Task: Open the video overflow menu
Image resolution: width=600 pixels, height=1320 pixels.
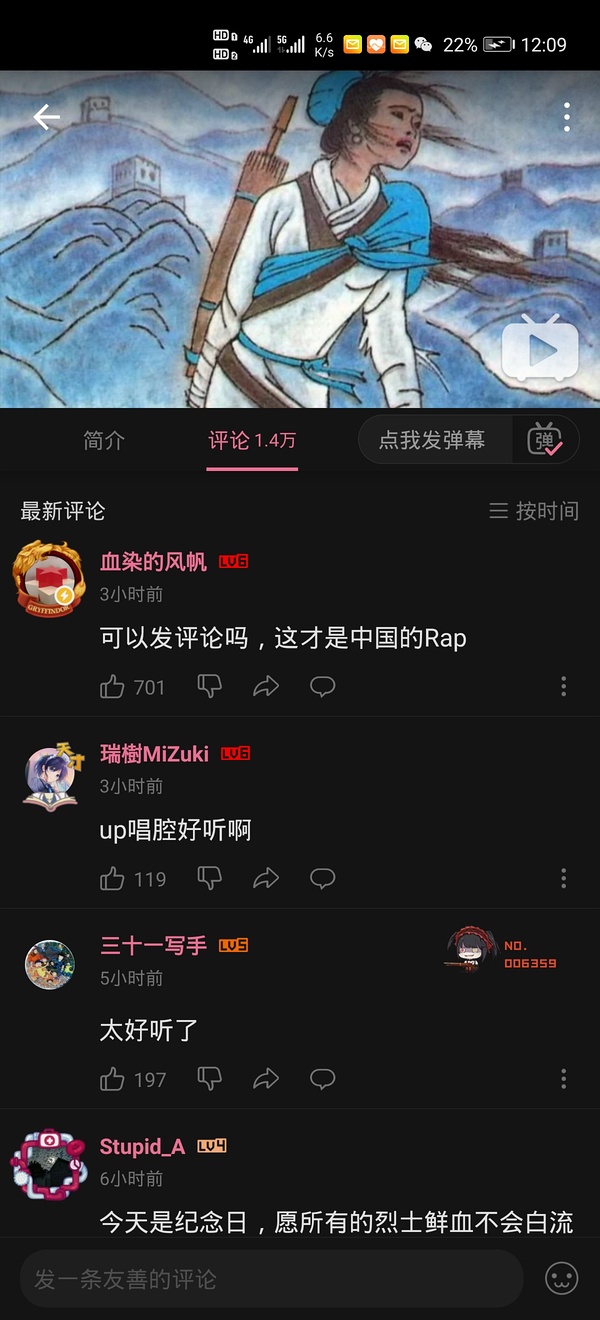Action: pyautogui.click(x=566, y=118)
